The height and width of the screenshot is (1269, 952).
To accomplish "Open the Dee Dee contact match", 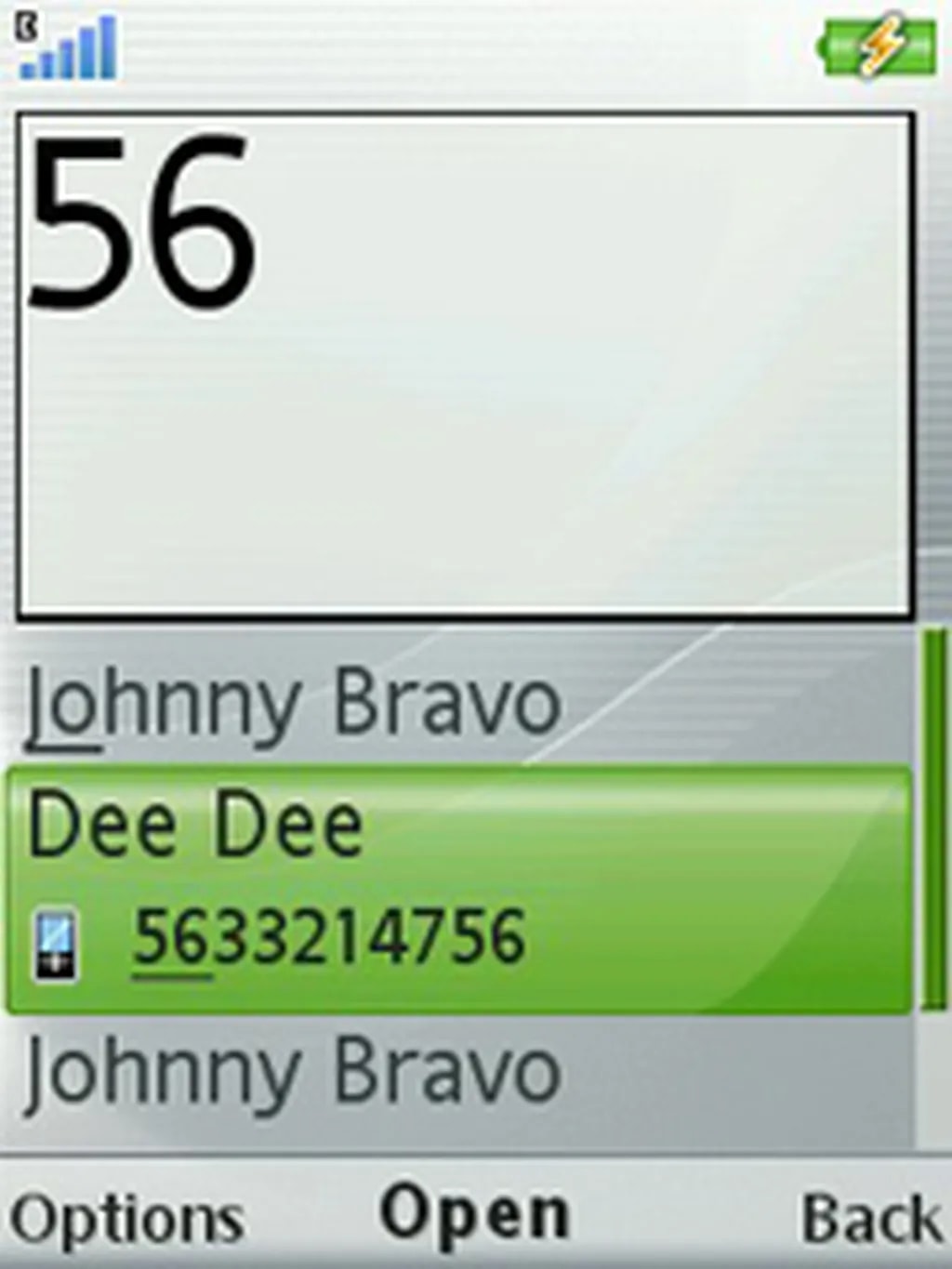I will (x=459, y=888).
